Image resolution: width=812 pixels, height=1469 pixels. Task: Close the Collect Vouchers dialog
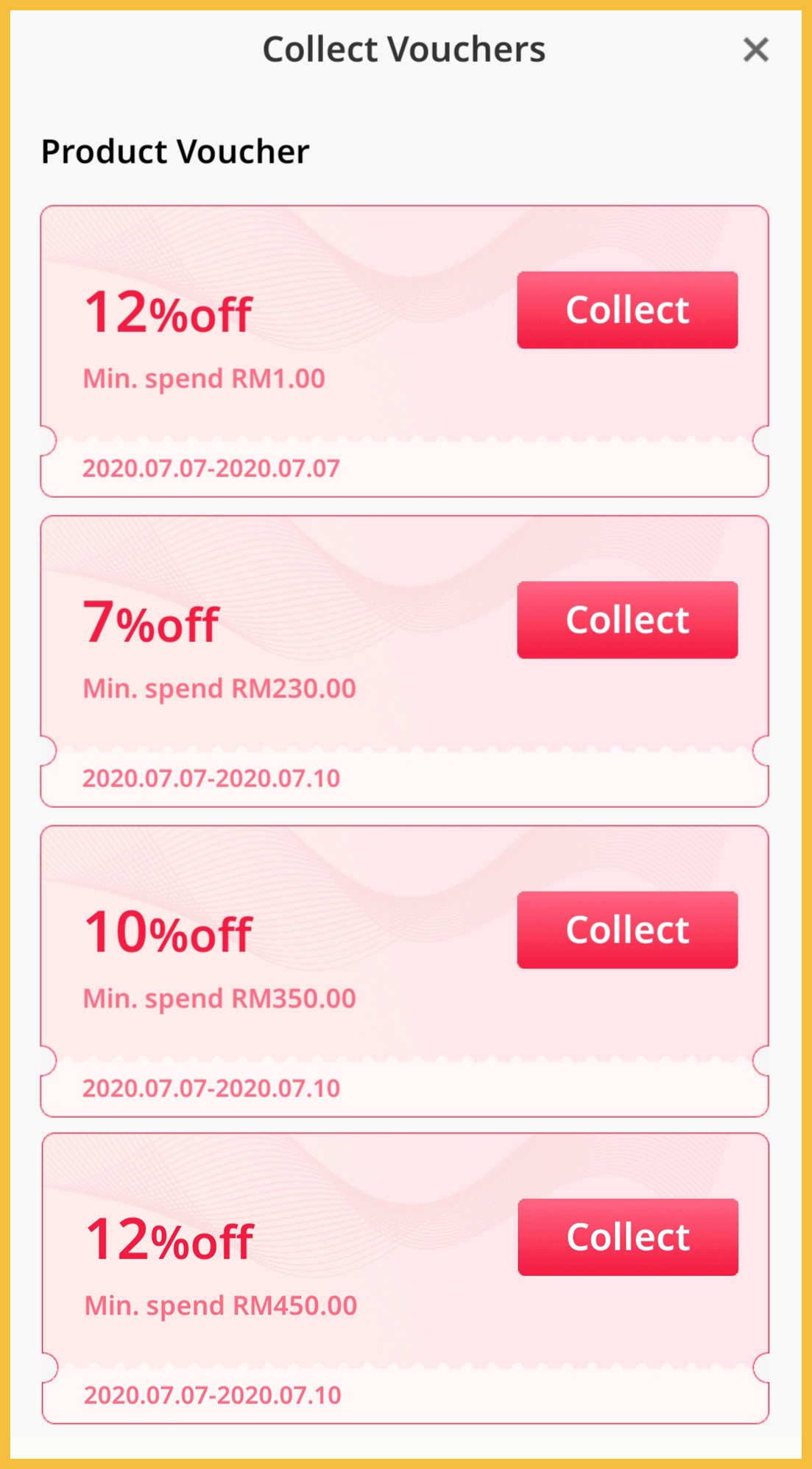coord(755,50)
